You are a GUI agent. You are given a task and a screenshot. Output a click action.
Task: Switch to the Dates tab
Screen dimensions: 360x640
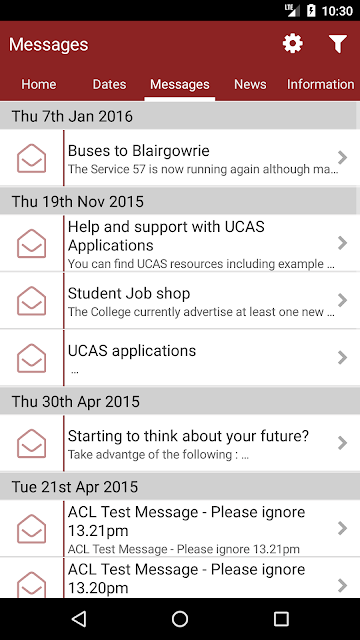[109, 84]
